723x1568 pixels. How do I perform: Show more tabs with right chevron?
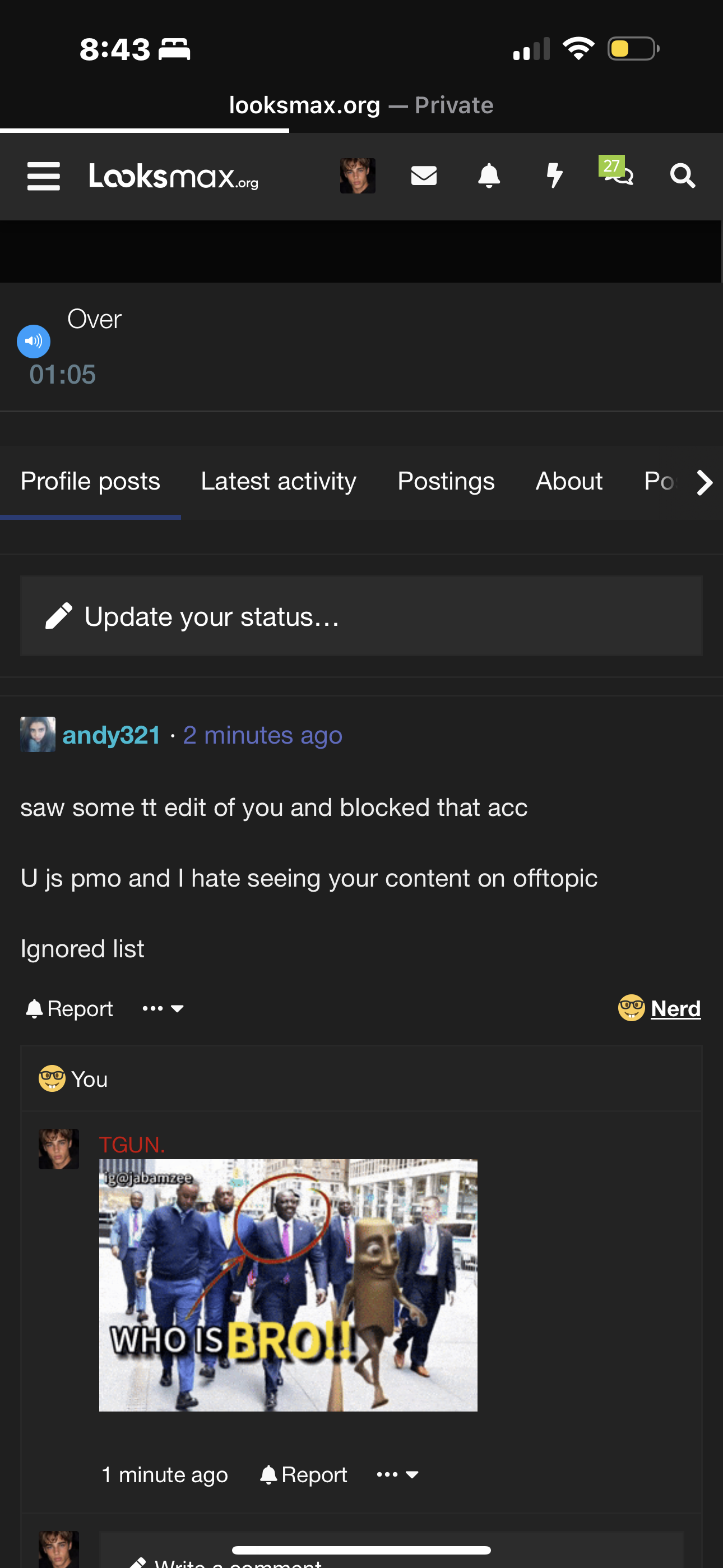click(x=704, y=483)
